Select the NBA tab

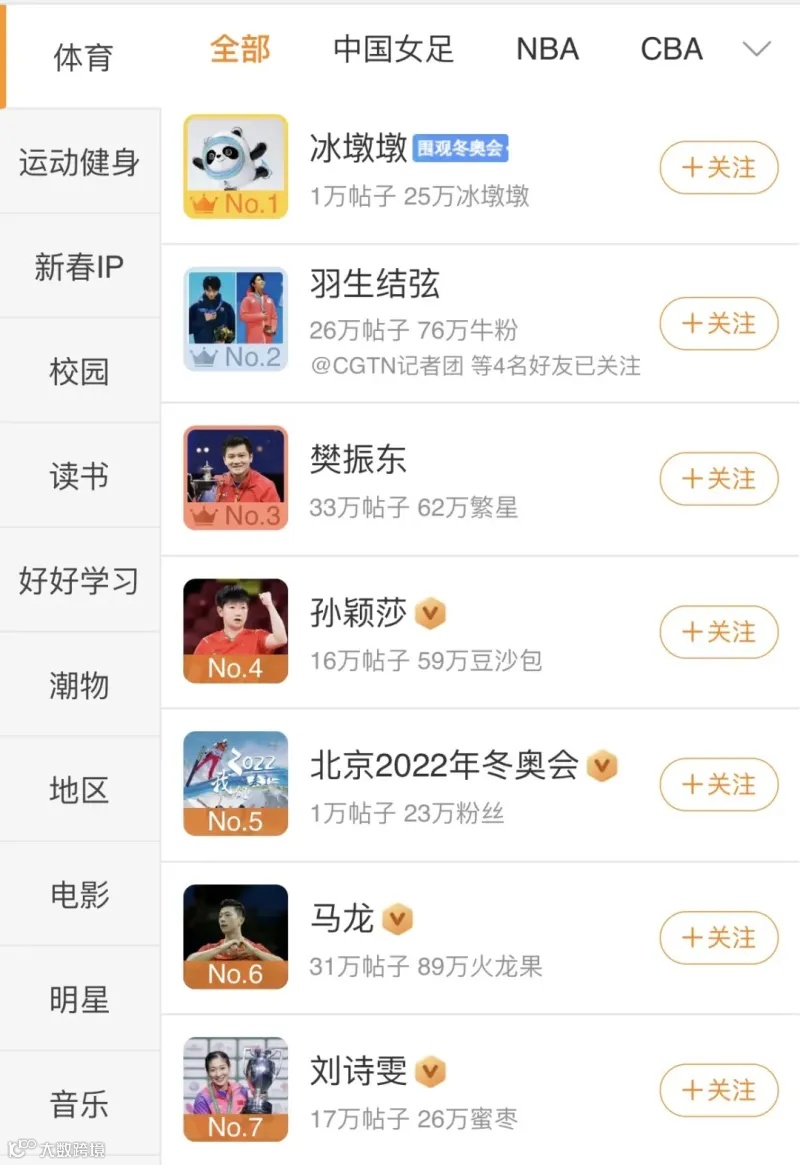point(547,49)
